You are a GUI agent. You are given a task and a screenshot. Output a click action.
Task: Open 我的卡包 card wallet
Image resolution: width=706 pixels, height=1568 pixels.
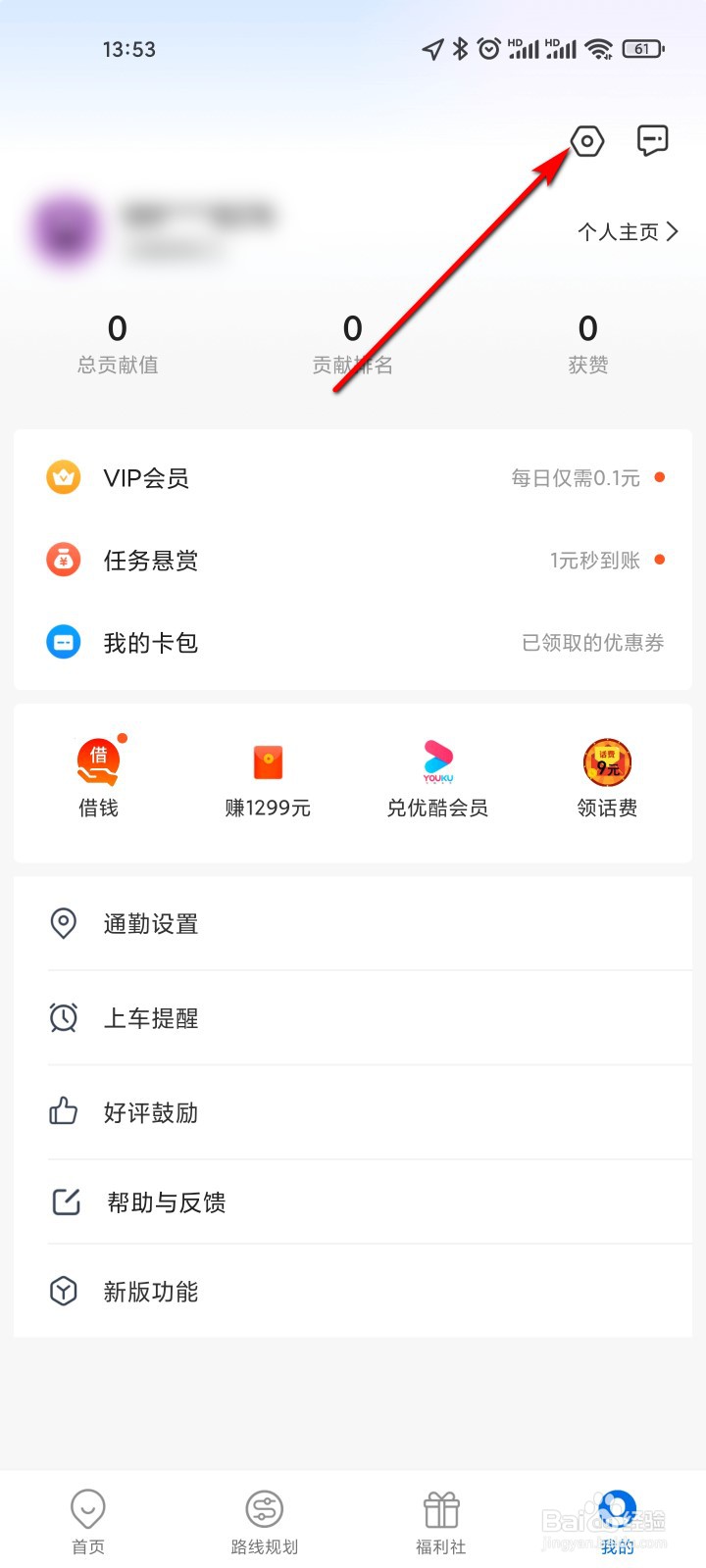[353, 643]
